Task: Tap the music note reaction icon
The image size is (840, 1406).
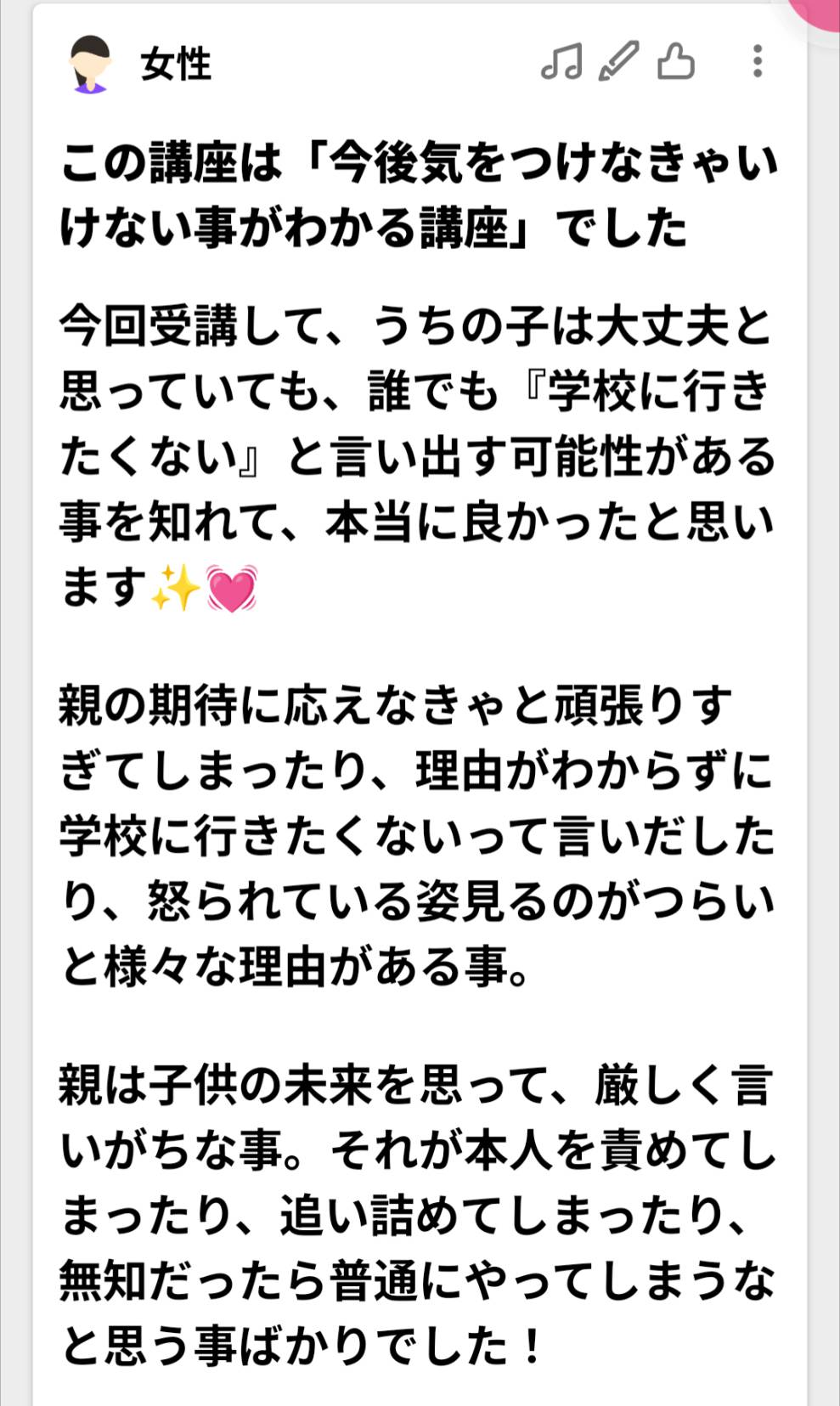Action: [x=561, y=61]
